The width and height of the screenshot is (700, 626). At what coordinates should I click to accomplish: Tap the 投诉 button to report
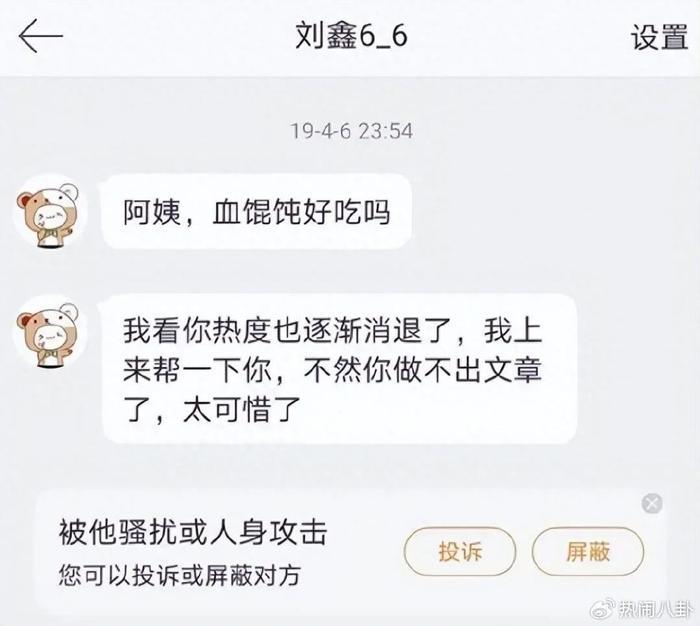460,551
